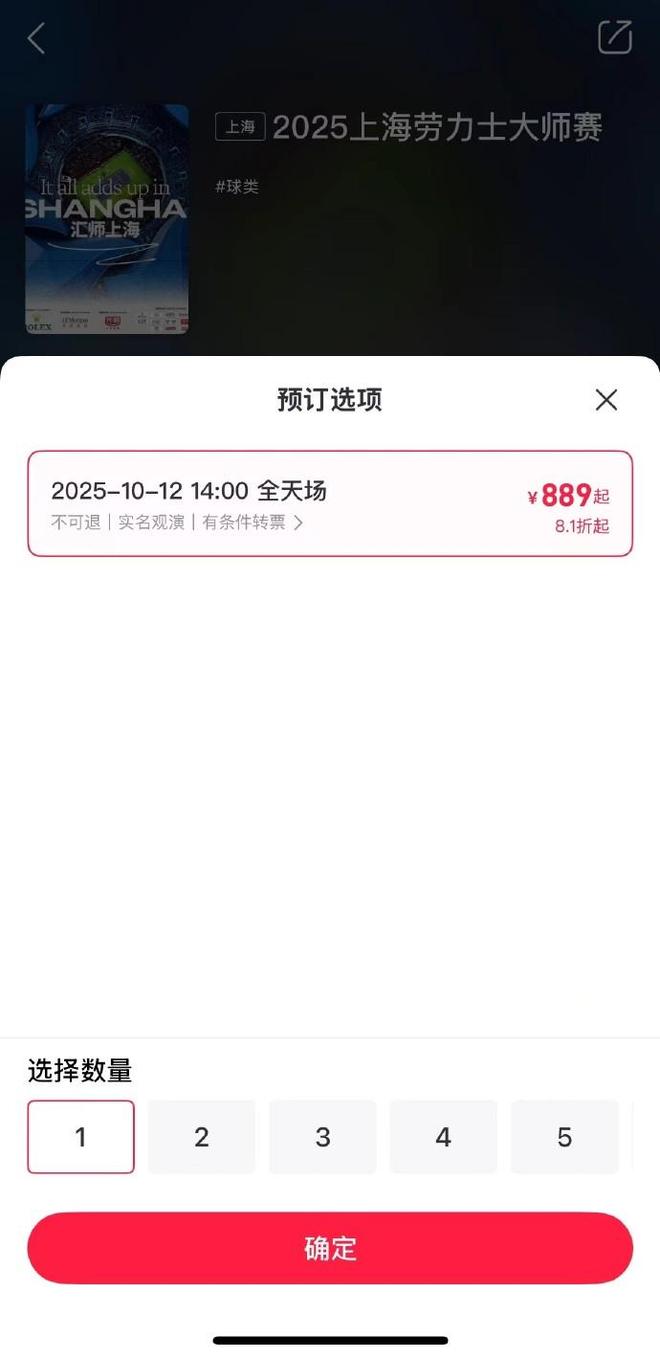The image size is (660, 1358).
Task: Go back using the top-left arrow
Action: (x=36, y=38)
